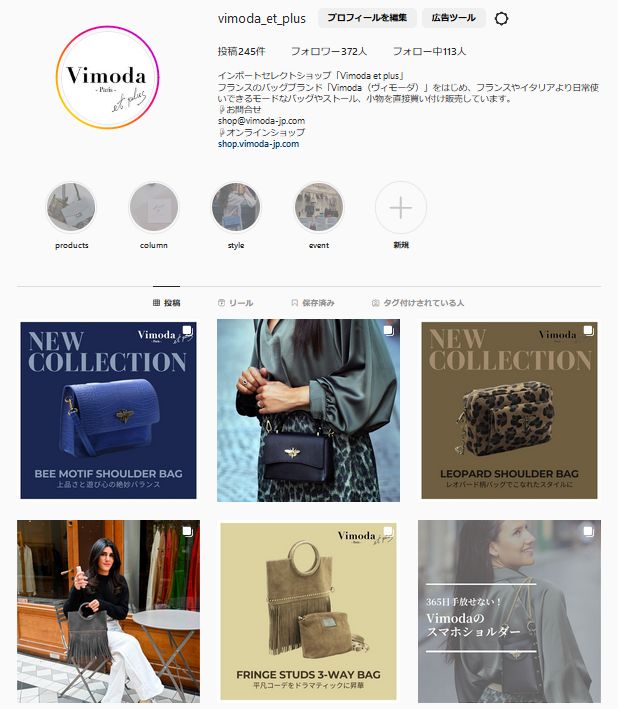Open the shop.vimoda-jp.com link
The width and height of the screenshot is (618, 709).
pos(258,144)
